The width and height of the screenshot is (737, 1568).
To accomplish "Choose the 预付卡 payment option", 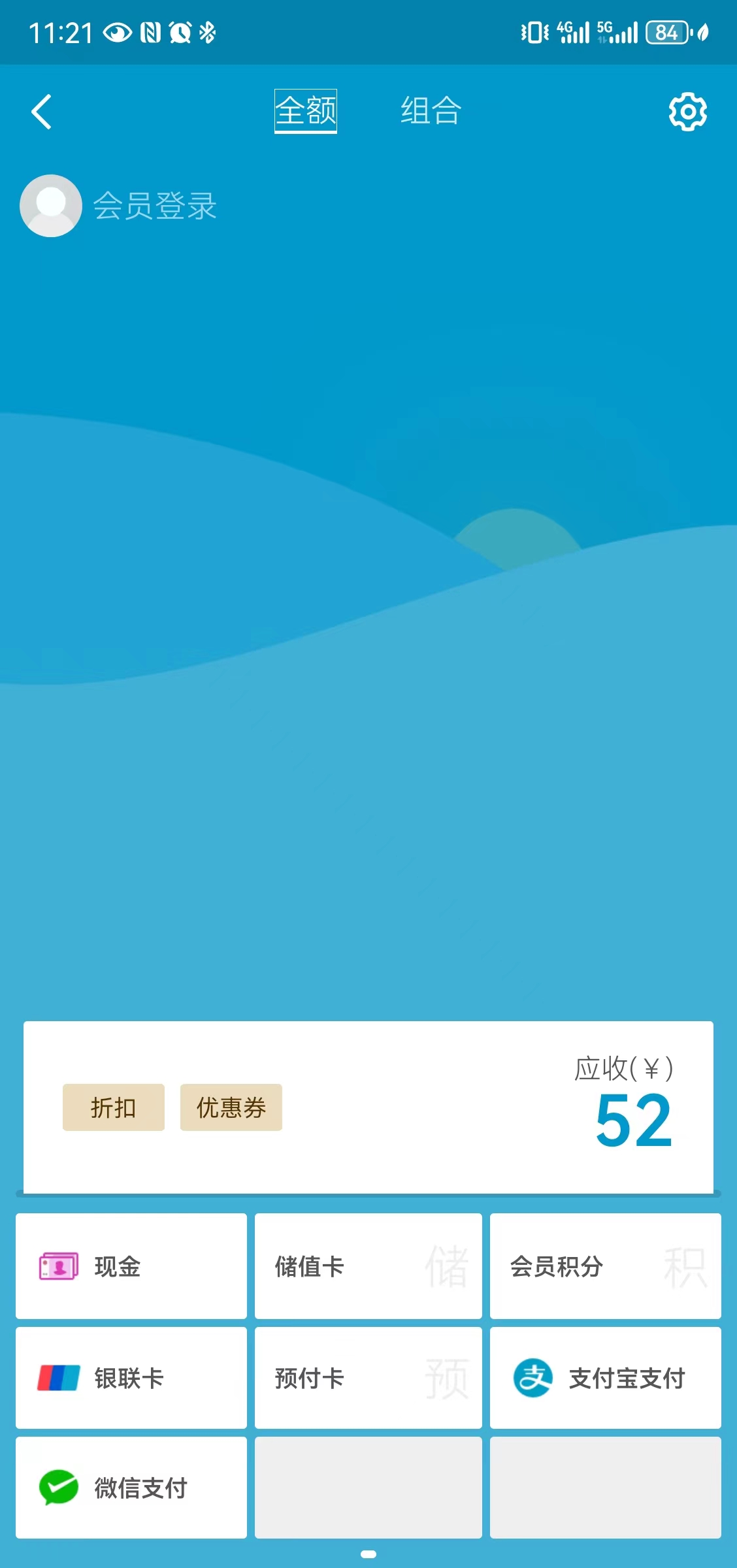I will [x=368, y=1378].
